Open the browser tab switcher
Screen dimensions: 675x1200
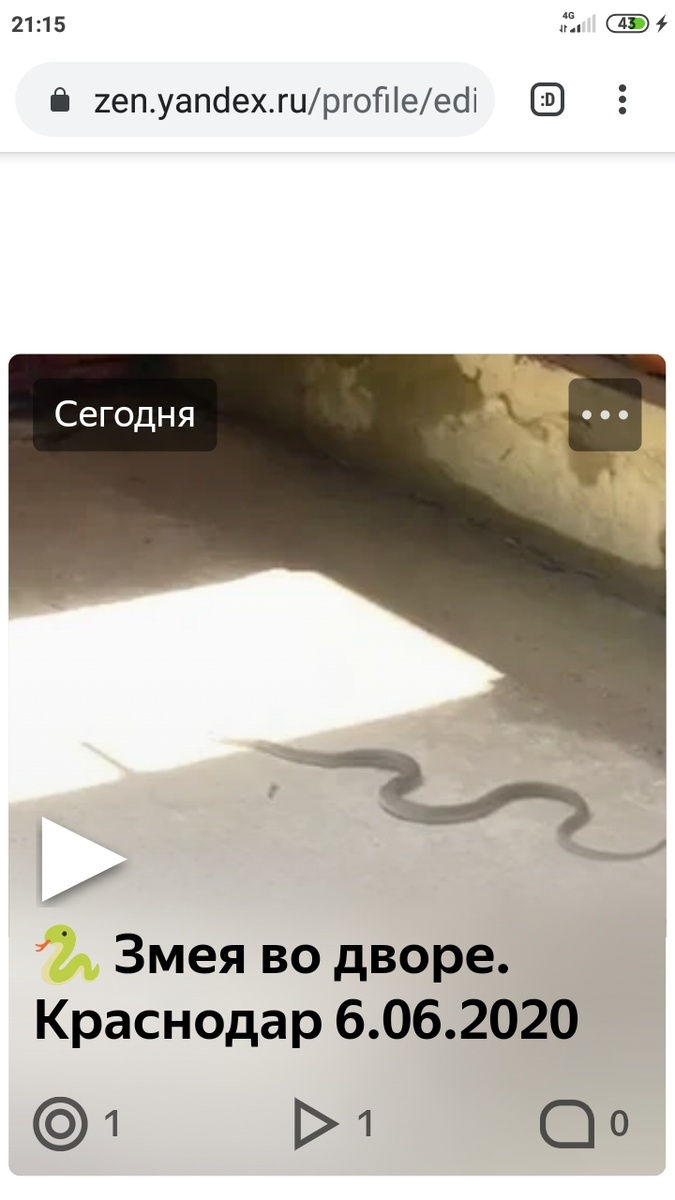[547, 100]
